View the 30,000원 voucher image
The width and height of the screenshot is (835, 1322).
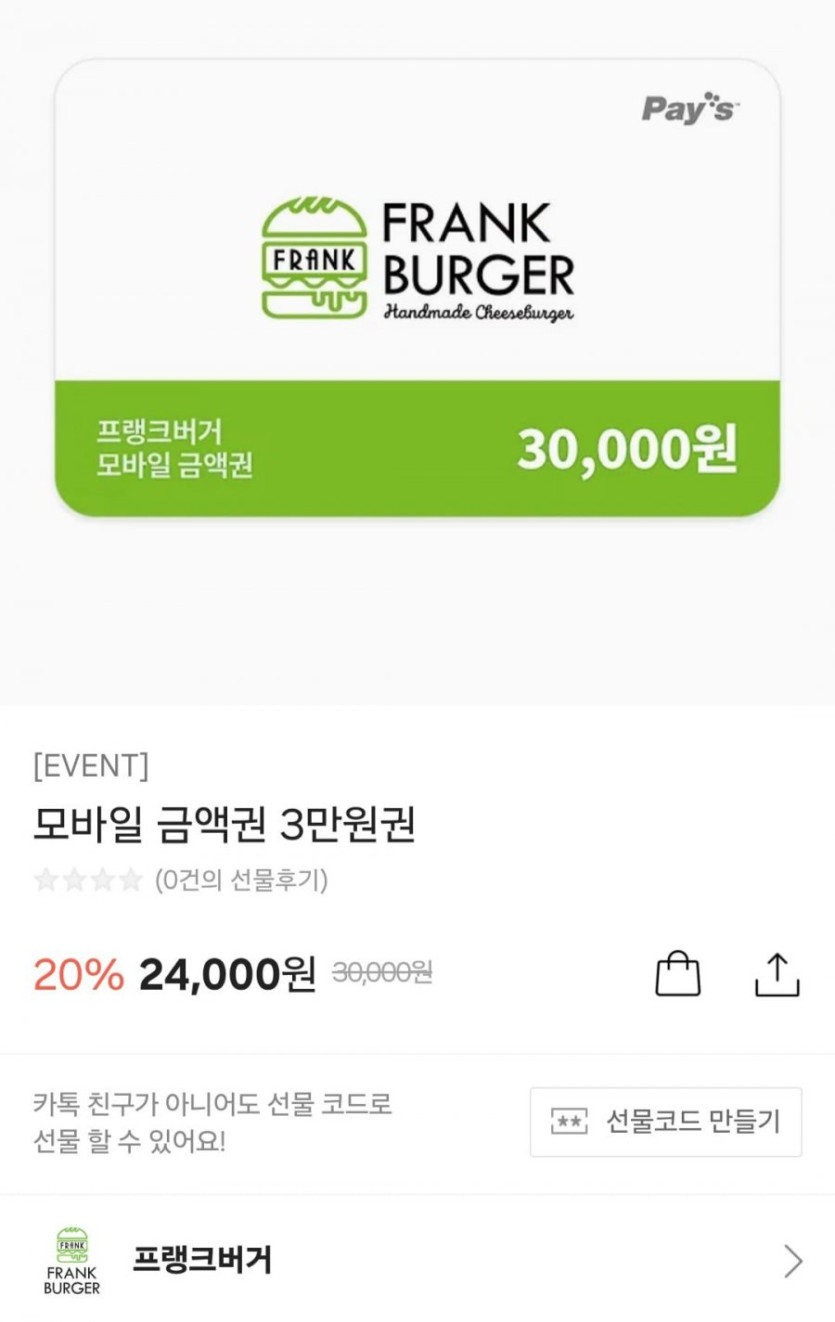[417, 288]
